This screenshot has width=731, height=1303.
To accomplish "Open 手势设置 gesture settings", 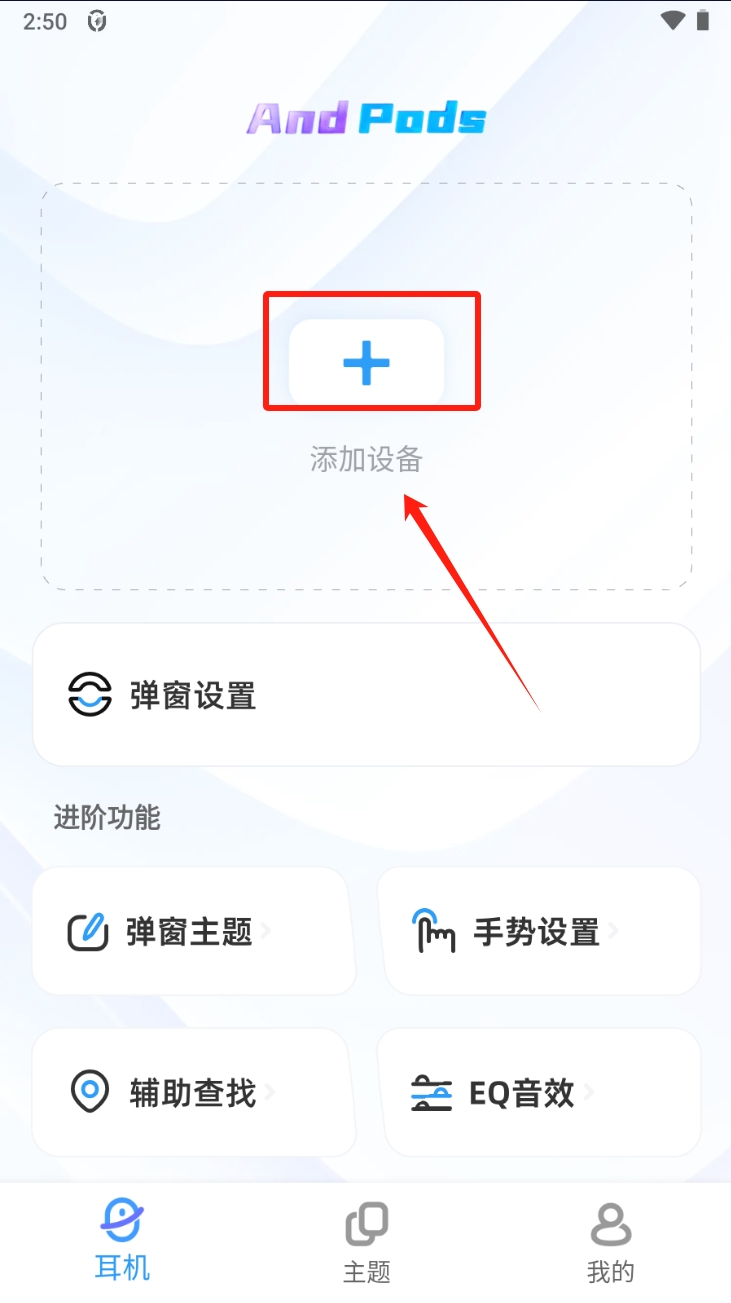I will click(538, 931).
